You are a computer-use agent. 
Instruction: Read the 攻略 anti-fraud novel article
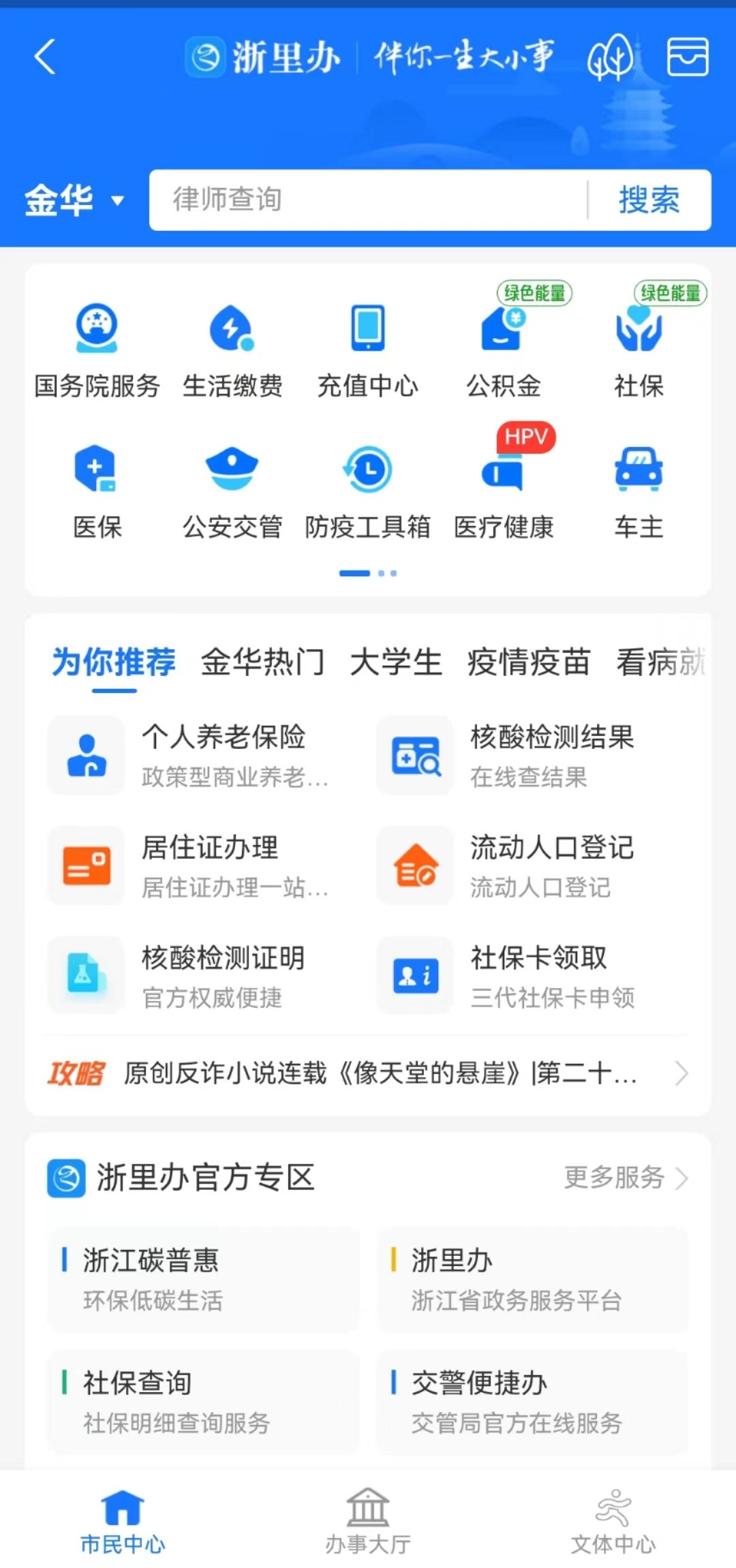368,1073
